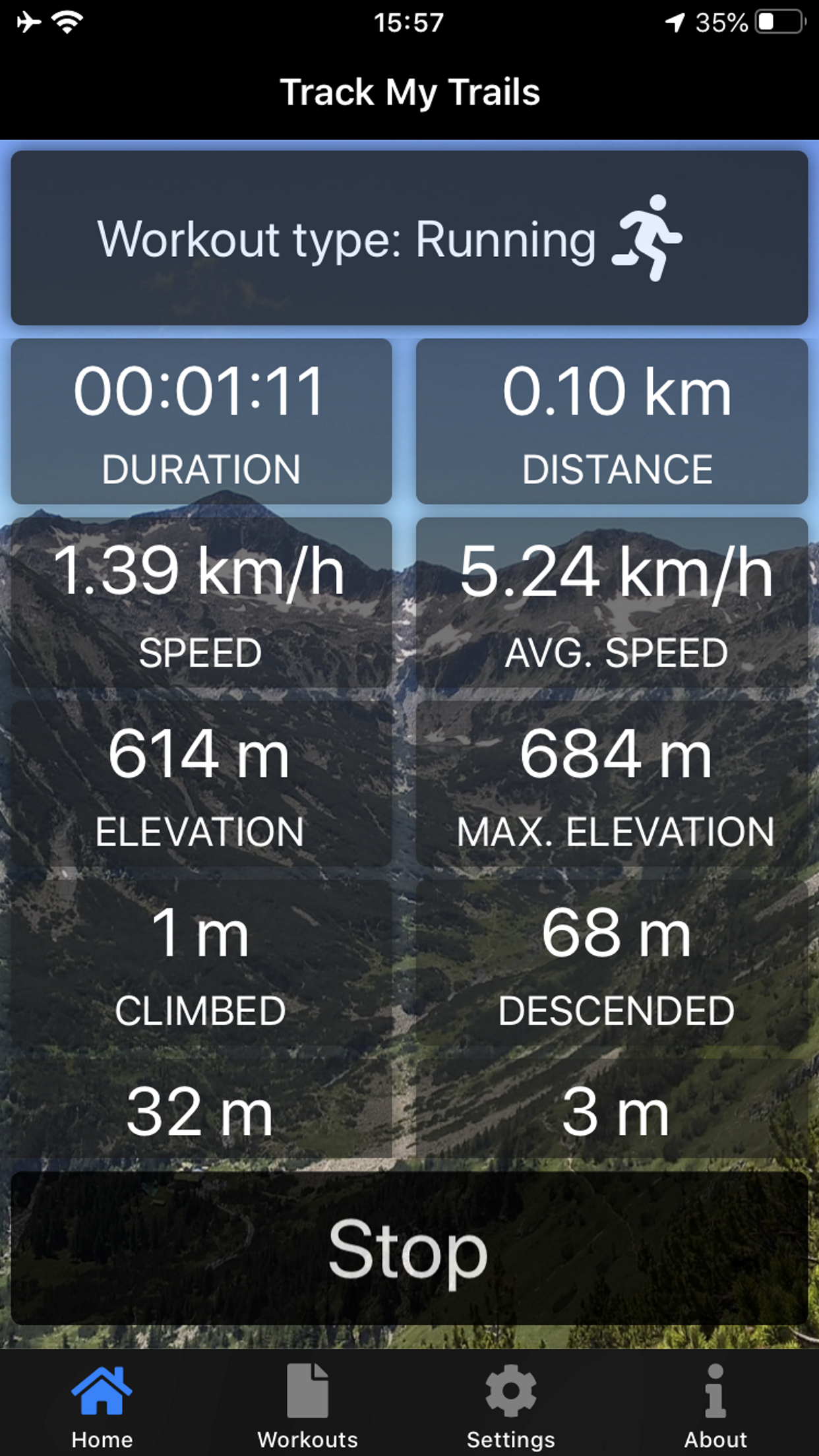
Task: Tap the Track My Trails title
Action: pos(409,92)
